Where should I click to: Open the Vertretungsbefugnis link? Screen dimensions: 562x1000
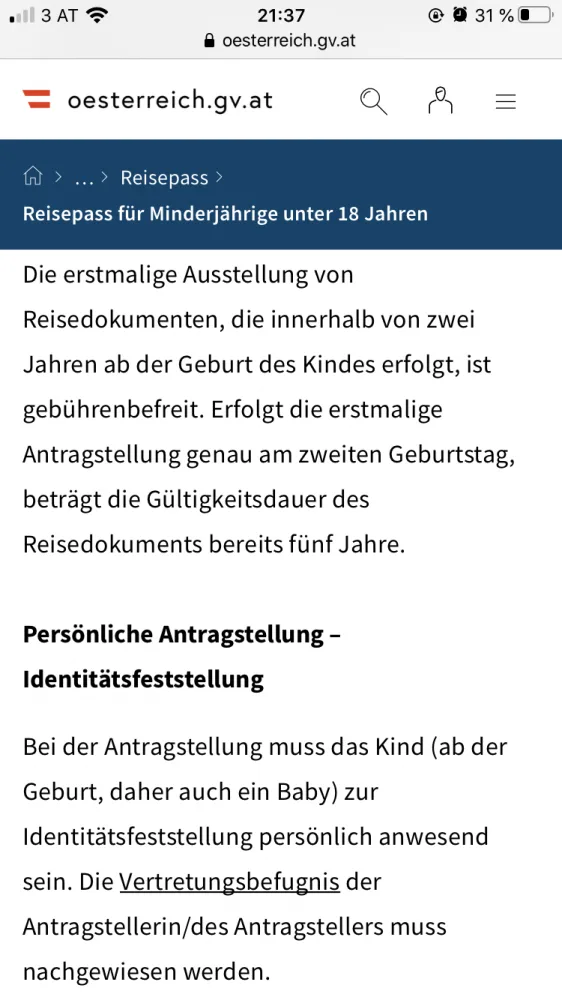click(229, 881)
